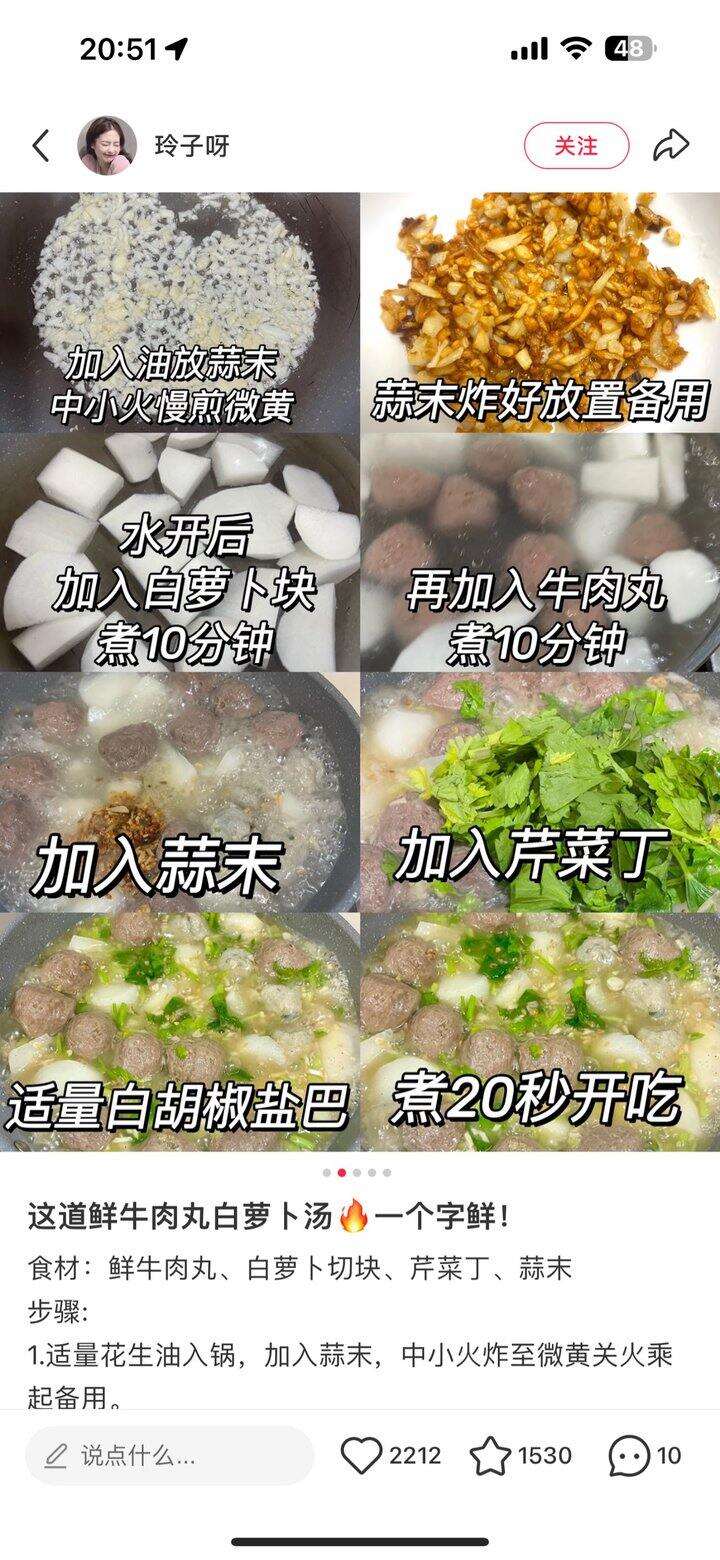Tap the 说点什么 comment field
The image size is (720, 1560).
coord(170,1455)
